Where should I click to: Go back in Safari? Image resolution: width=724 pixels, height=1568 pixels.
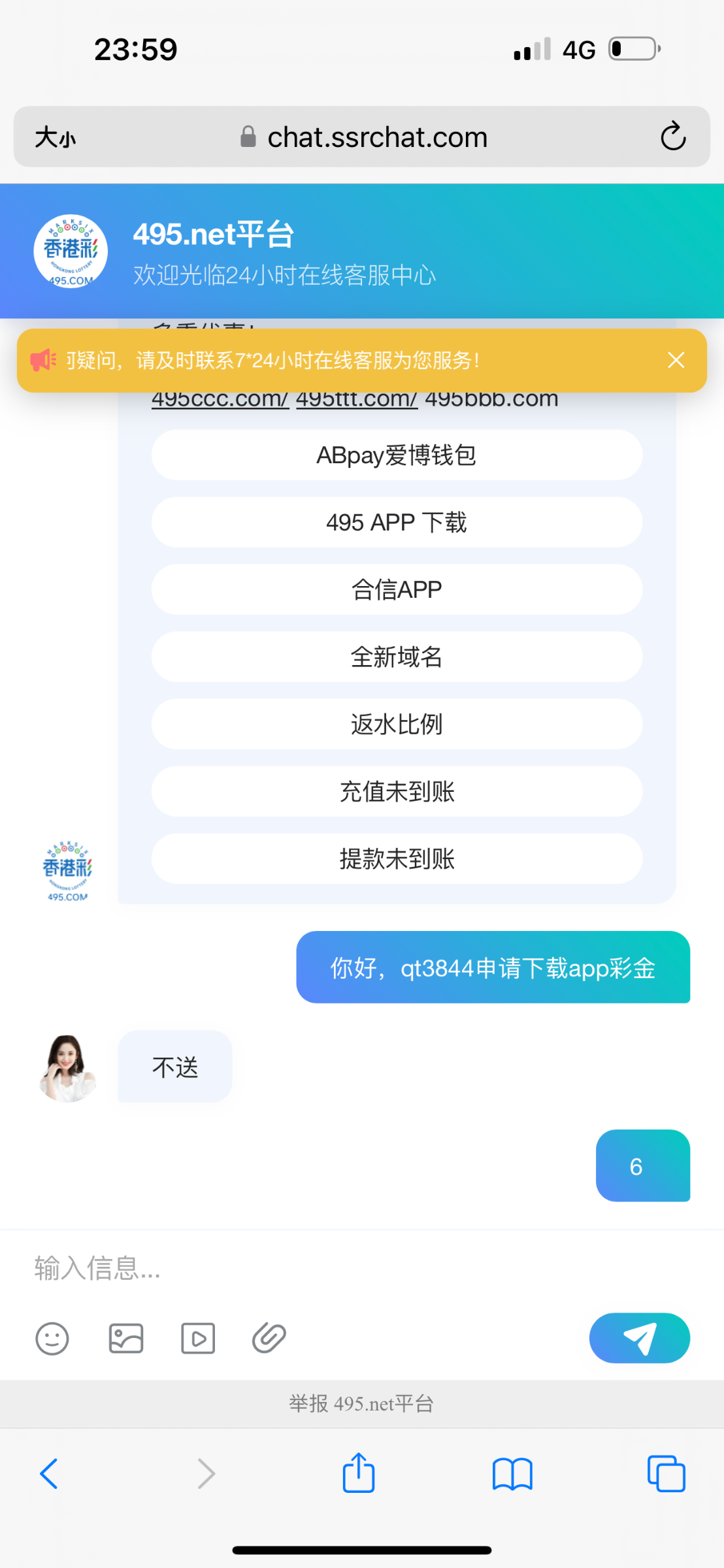[50, 1474]
